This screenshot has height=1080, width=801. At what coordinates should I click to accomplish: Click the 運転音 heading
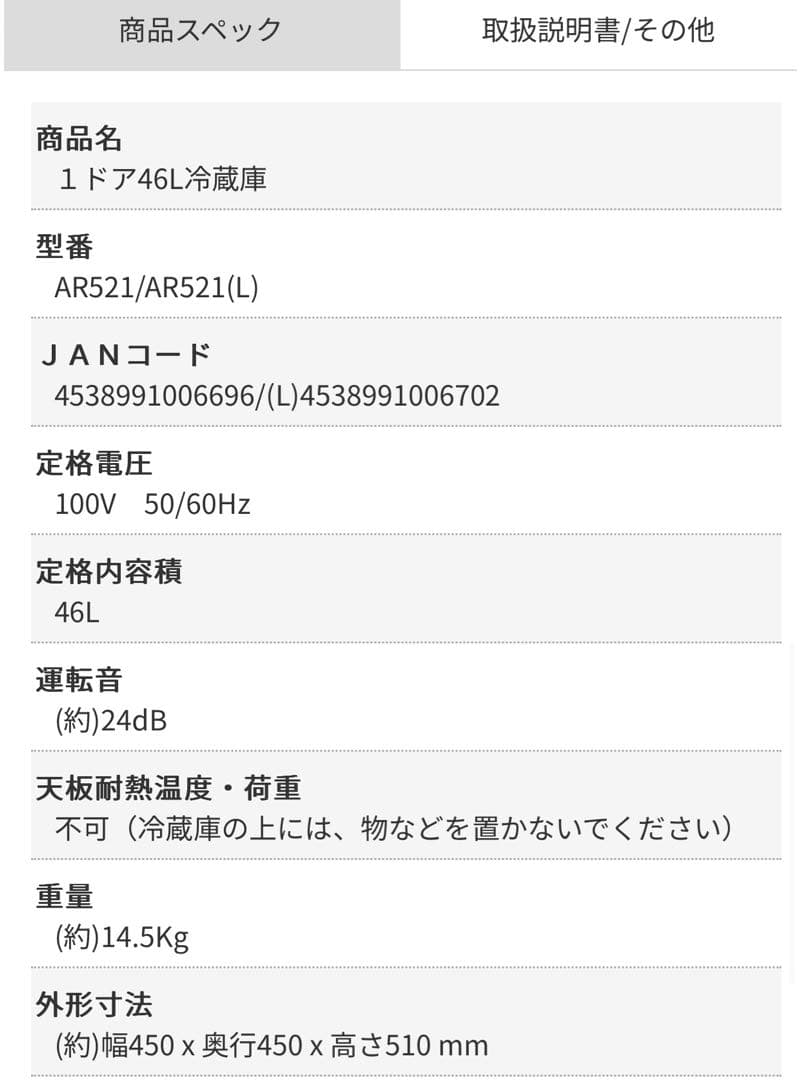point(78,680)
